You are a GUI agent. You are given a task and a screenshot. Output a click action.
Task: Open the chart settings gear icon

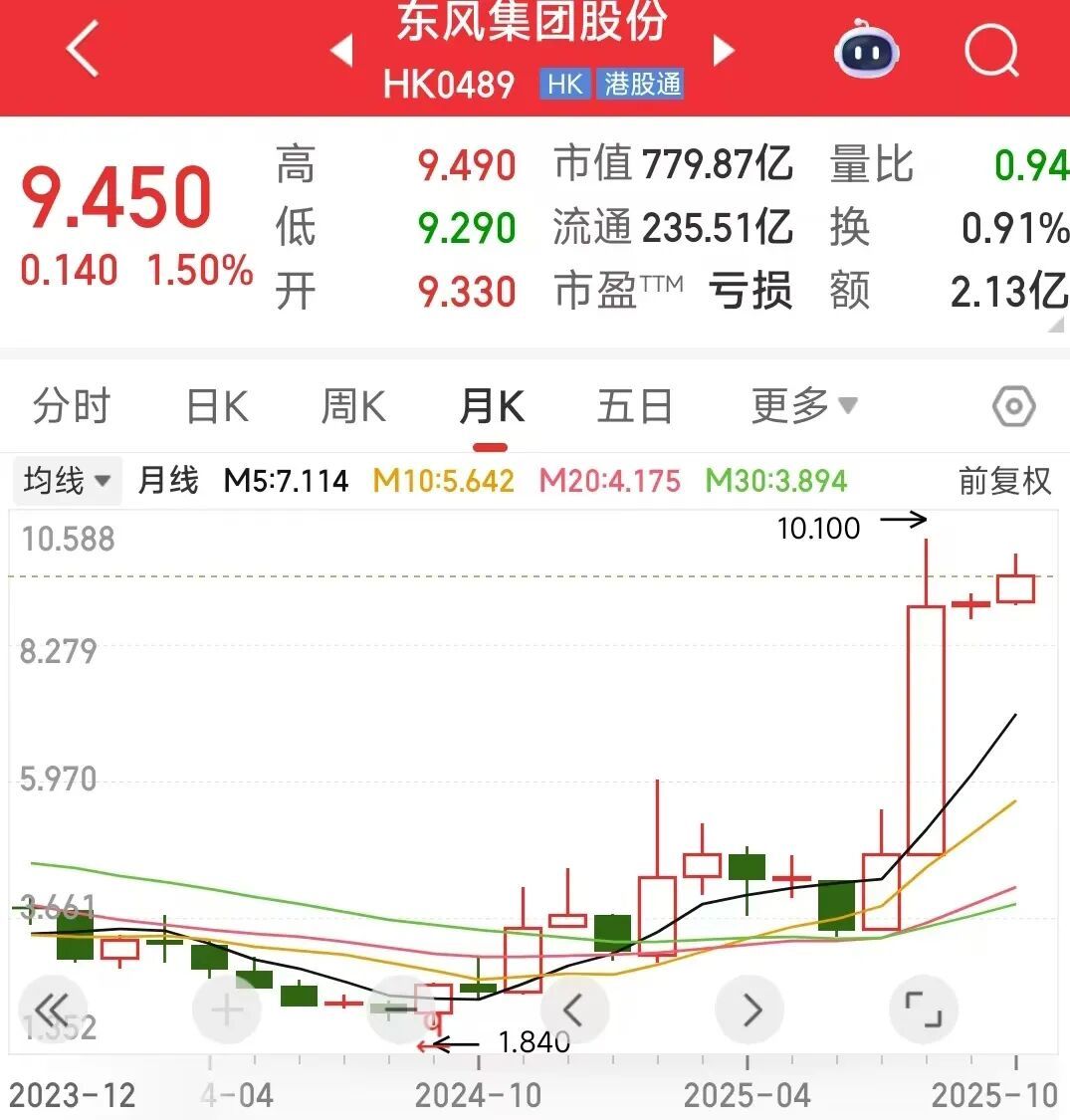coord(1014,405)
